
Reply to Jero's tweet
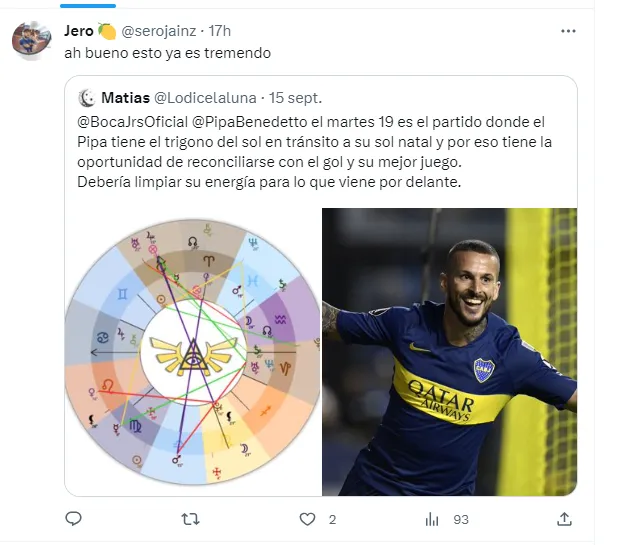[x=73, y=519]
